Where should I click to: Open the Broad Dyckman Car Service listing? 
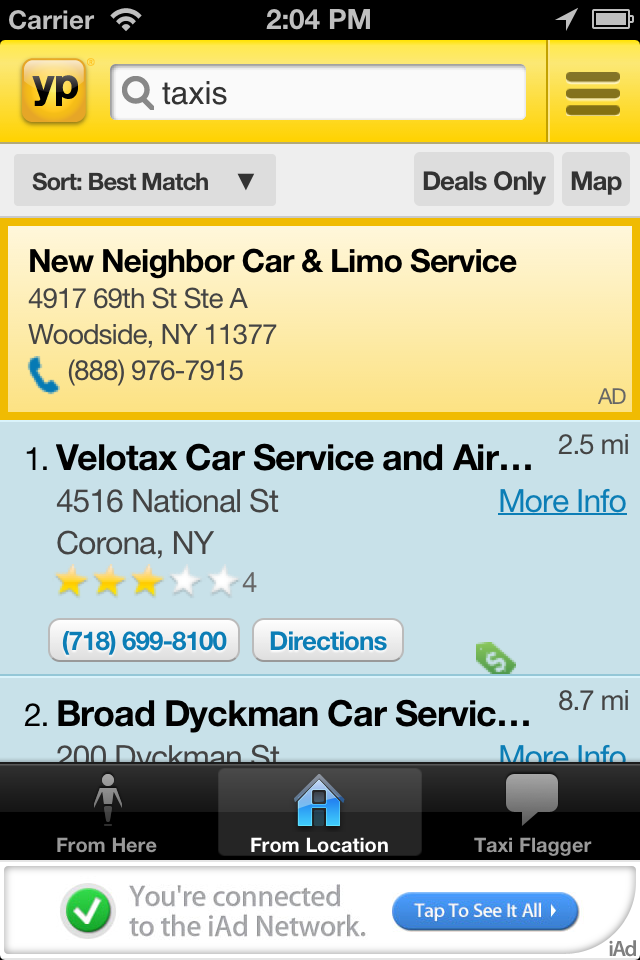coord(294,715)
